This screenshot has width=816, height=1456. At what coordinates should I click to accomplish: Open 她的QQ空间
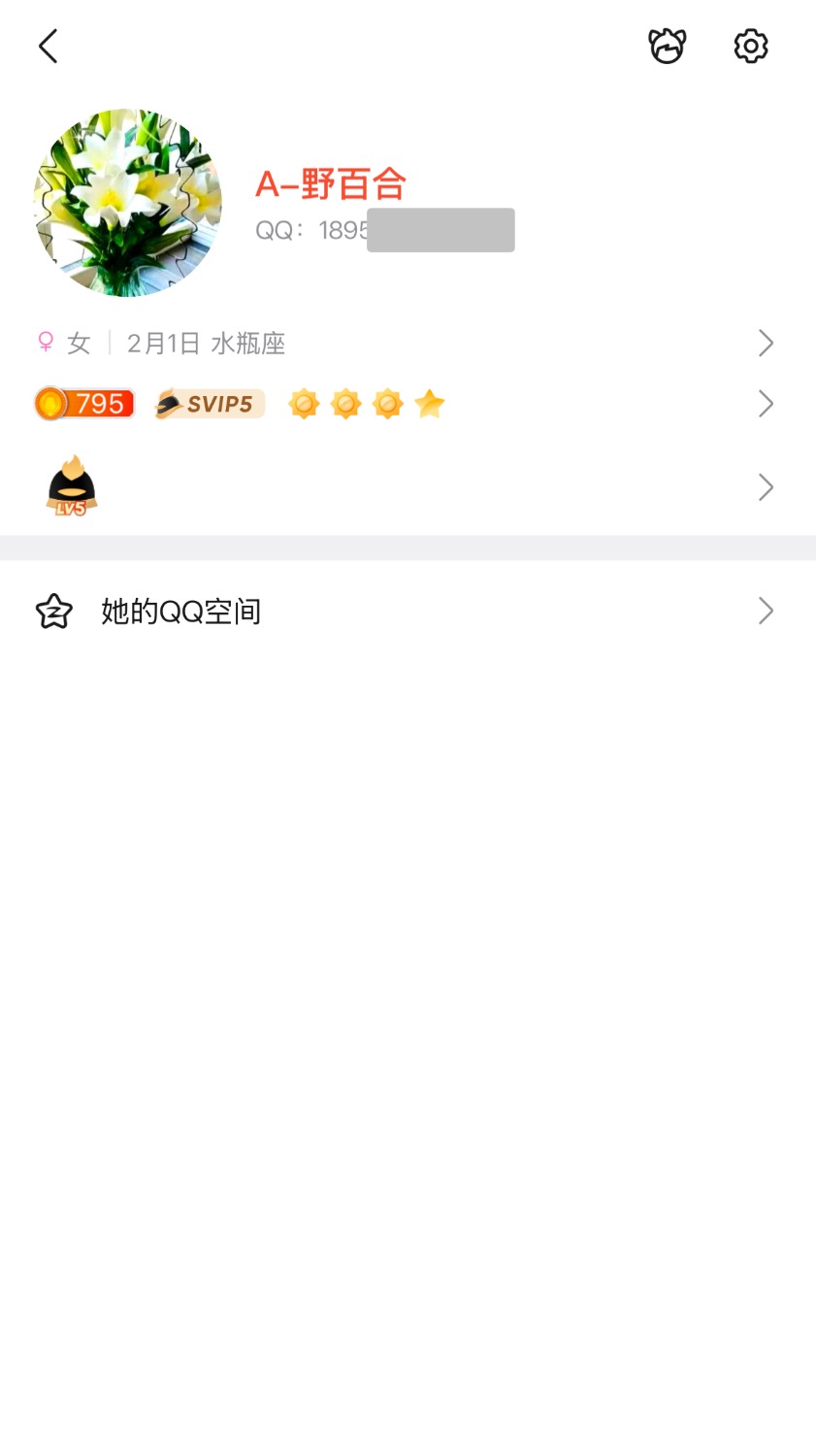(x=406, y=611)
